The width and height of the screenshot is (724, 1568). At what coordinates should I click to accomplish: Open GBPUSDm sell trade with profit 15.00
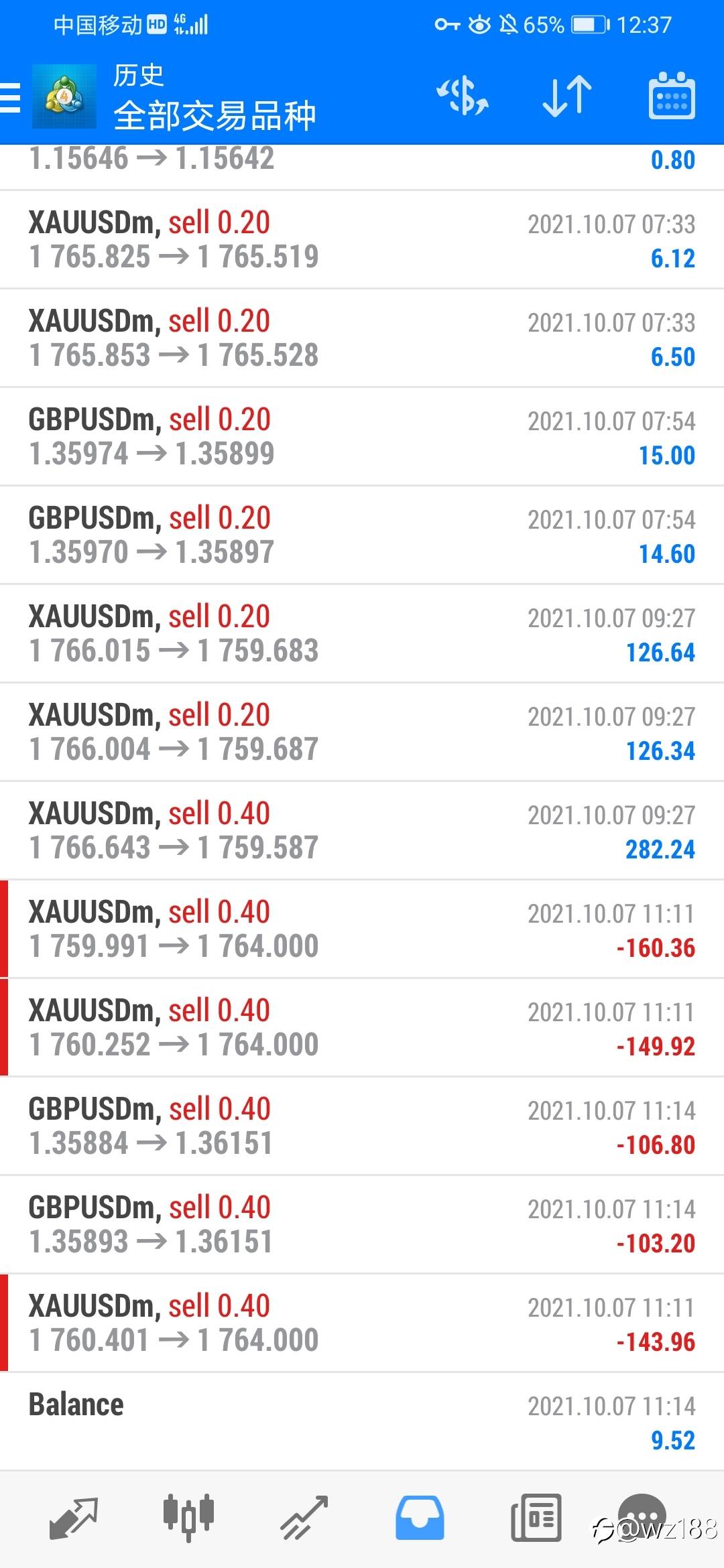[x=362, y=437]
